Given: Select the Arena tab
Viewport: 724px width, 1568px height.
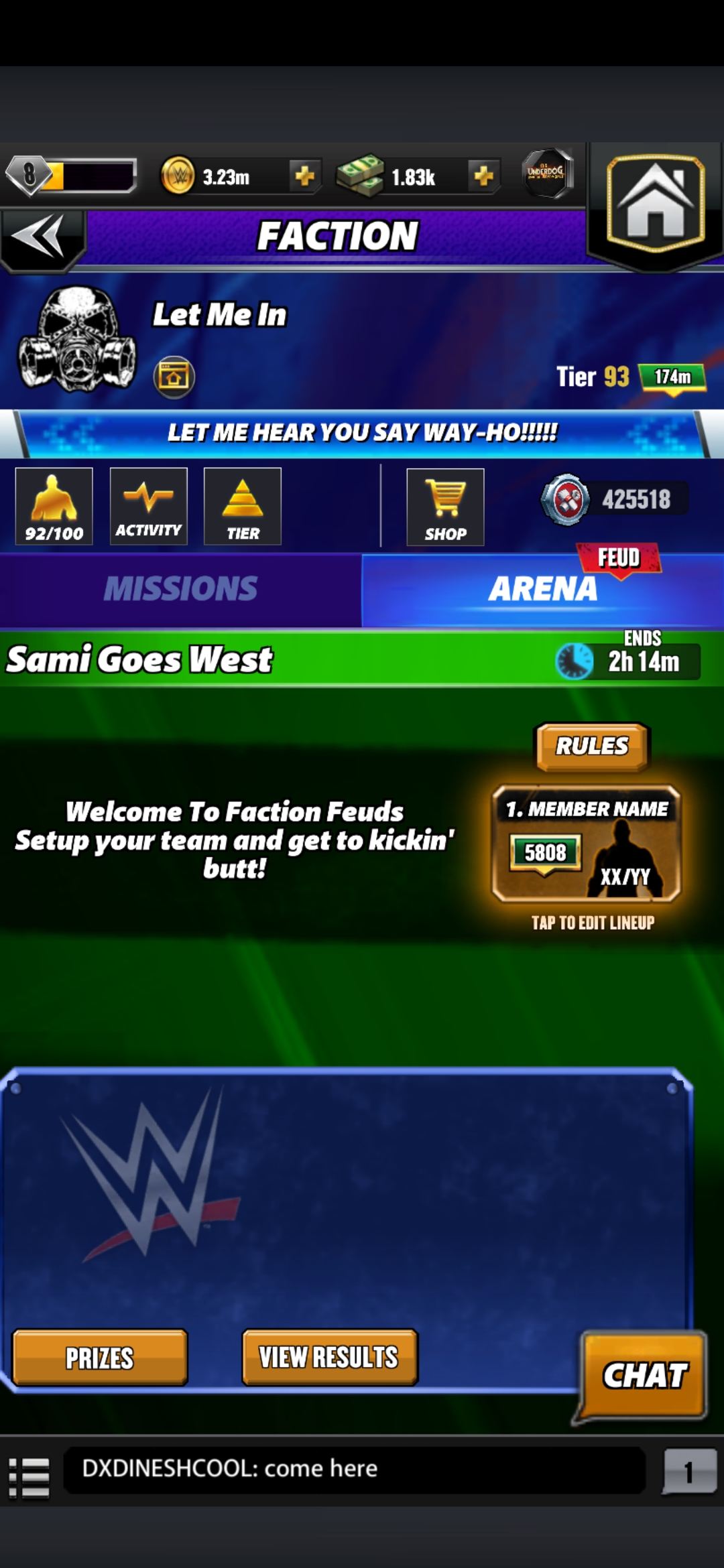Looking at the screenshot, I should coord(542,589).
